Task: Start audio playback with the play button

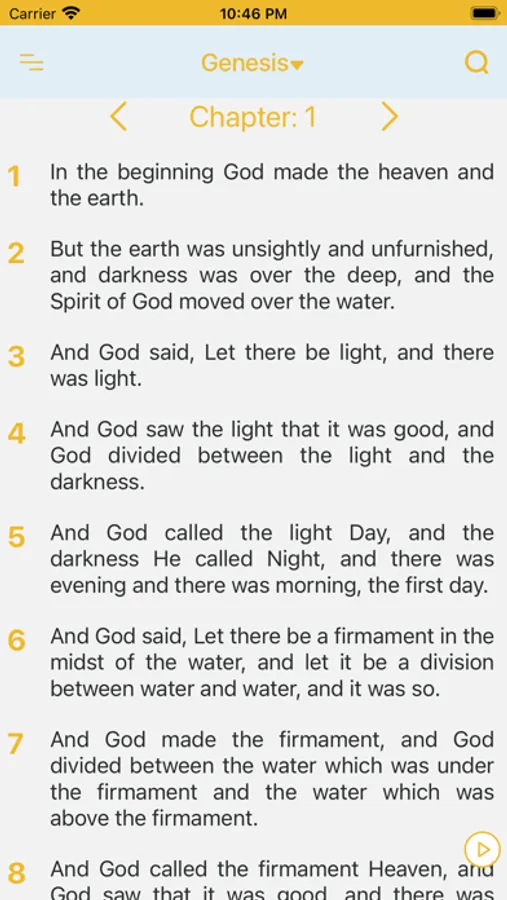Action: coord(482,848)
